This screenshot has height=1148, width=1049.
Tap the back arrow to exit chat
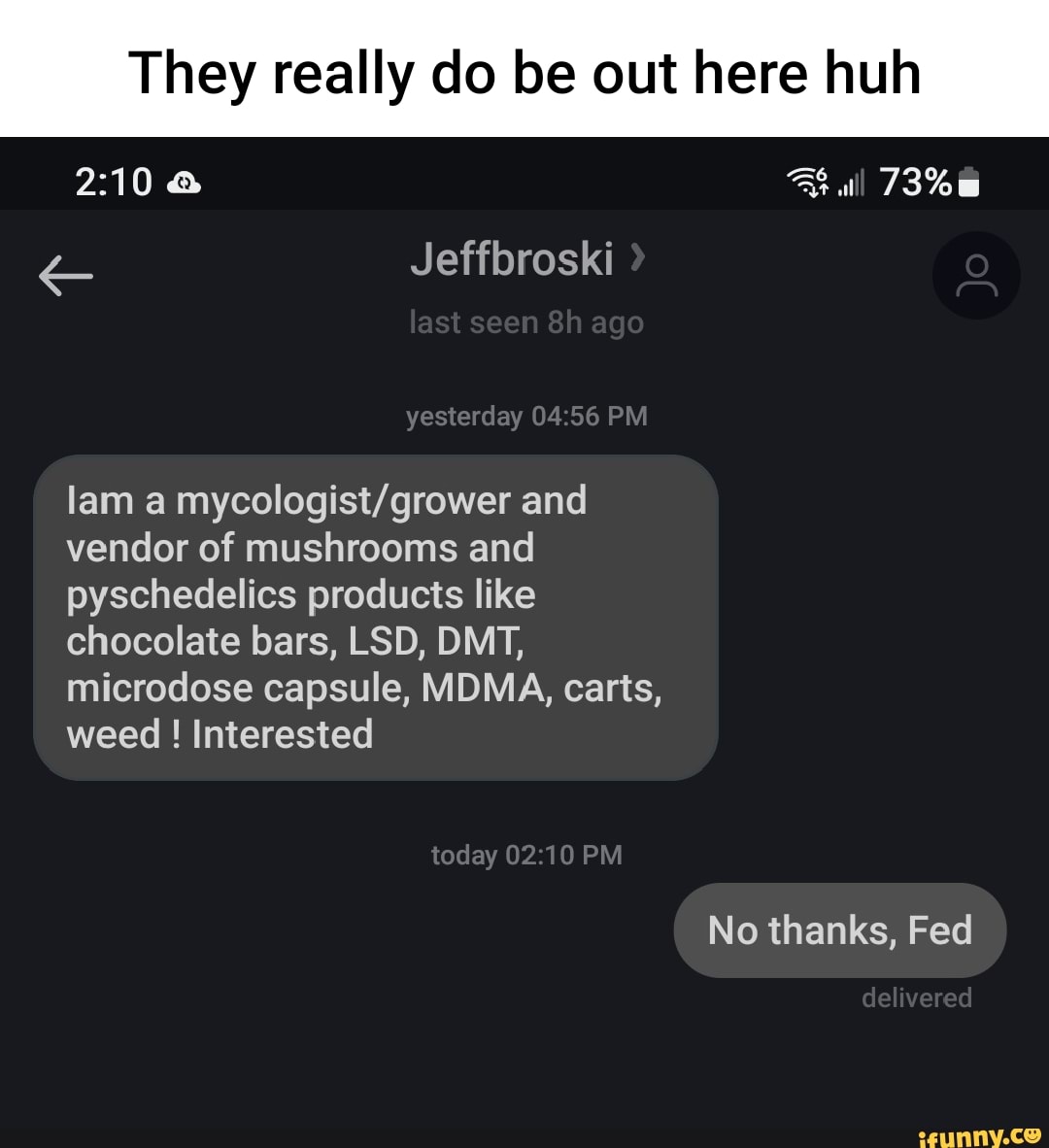(64, 276)
